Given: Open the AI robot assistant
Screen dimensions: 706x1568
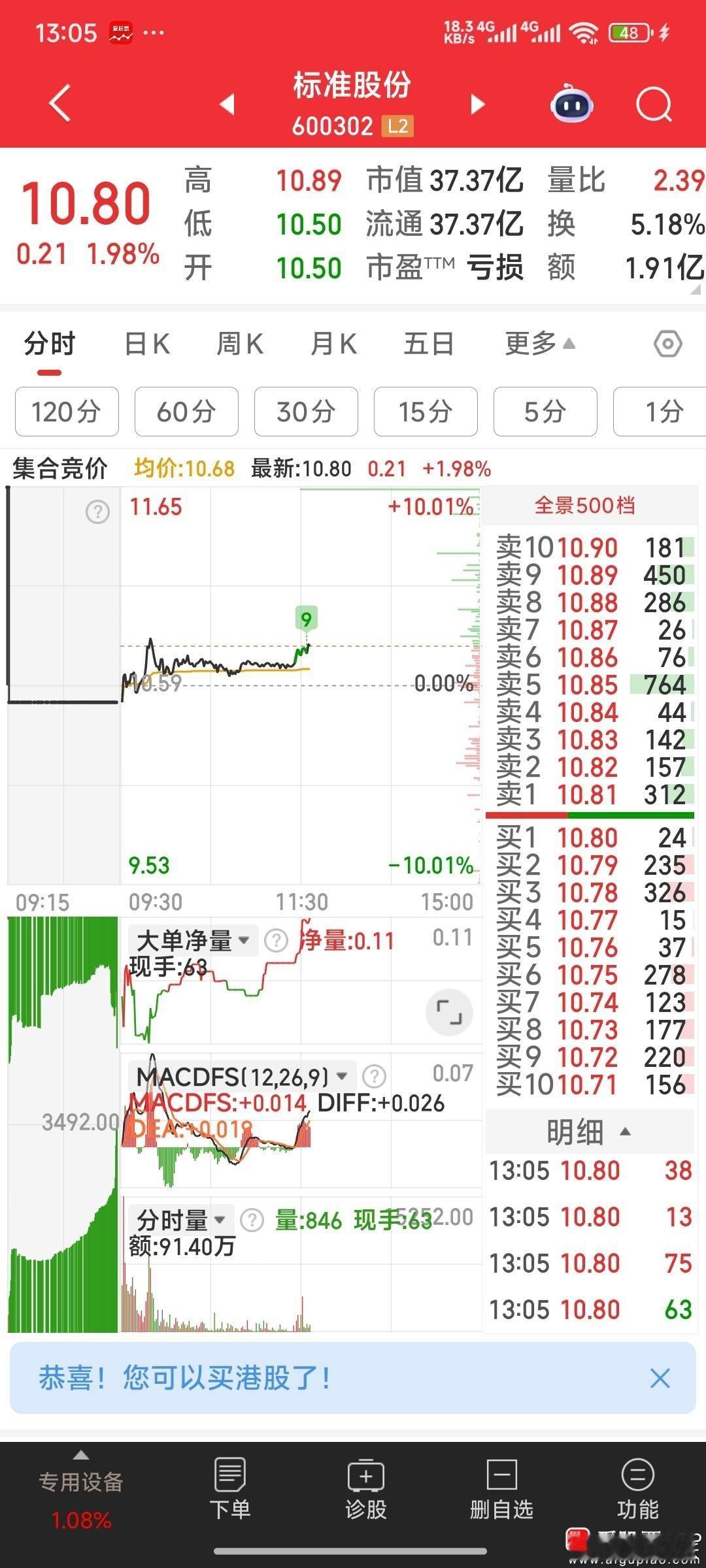Looking at the screenshot, I should pos(571,103).
